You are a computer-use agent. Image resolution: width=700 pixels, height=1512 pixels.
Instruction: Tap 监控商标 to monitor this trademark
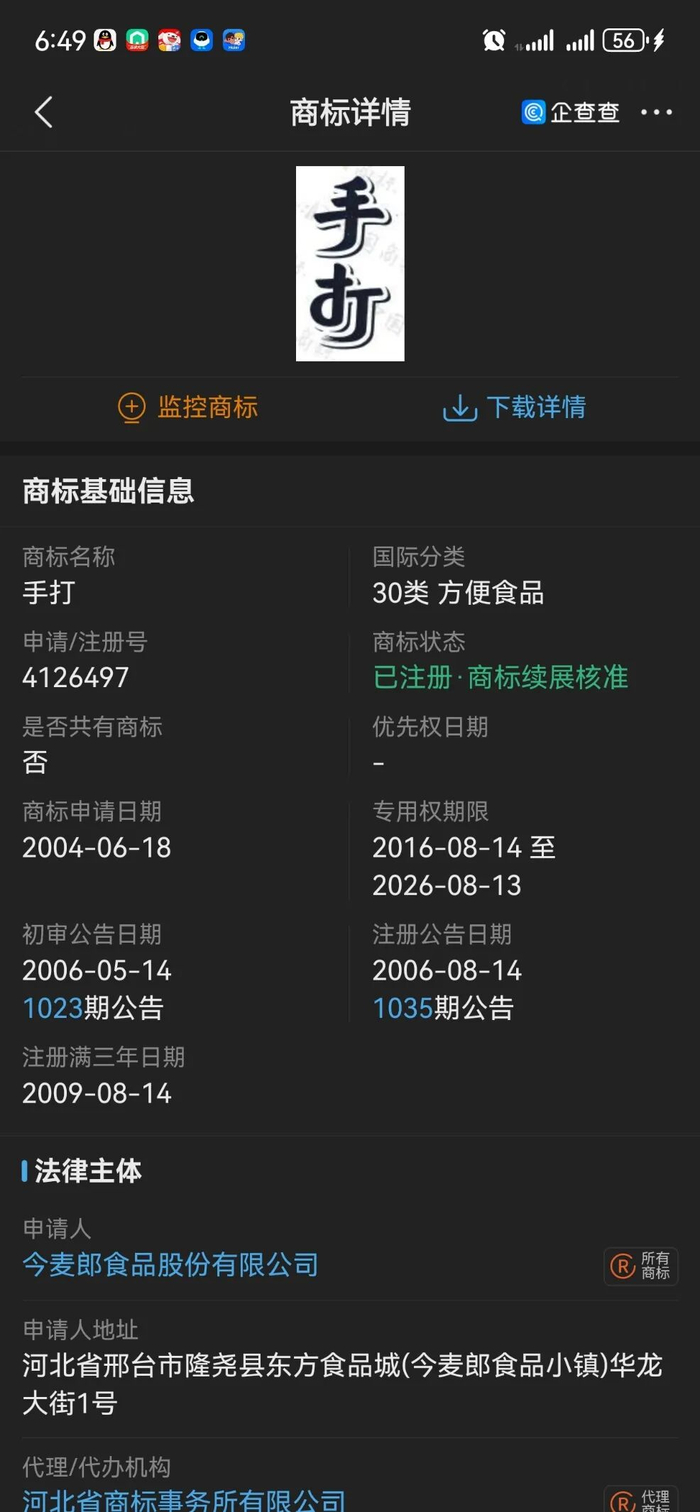tap(188, 407)
